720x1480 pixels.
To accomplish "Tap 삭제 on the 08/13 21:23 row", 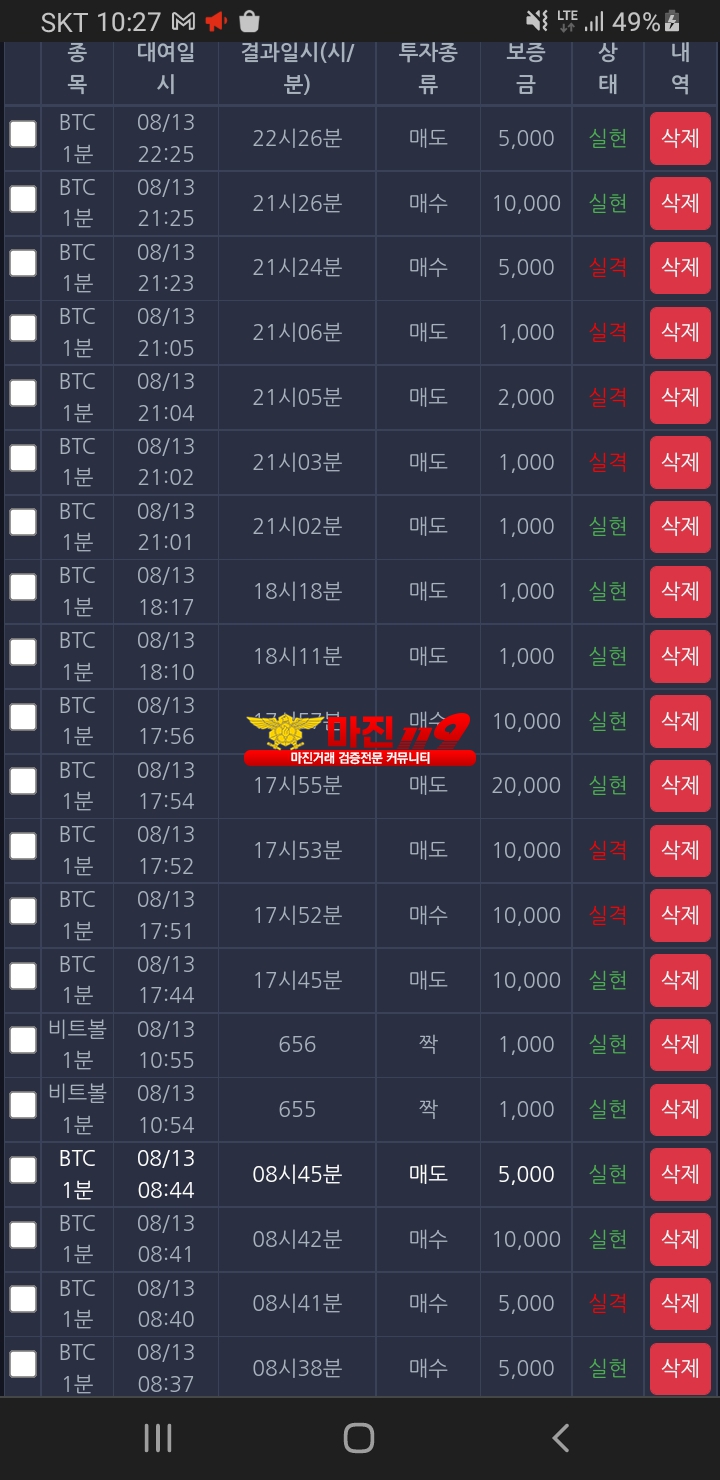I will 680,267.
